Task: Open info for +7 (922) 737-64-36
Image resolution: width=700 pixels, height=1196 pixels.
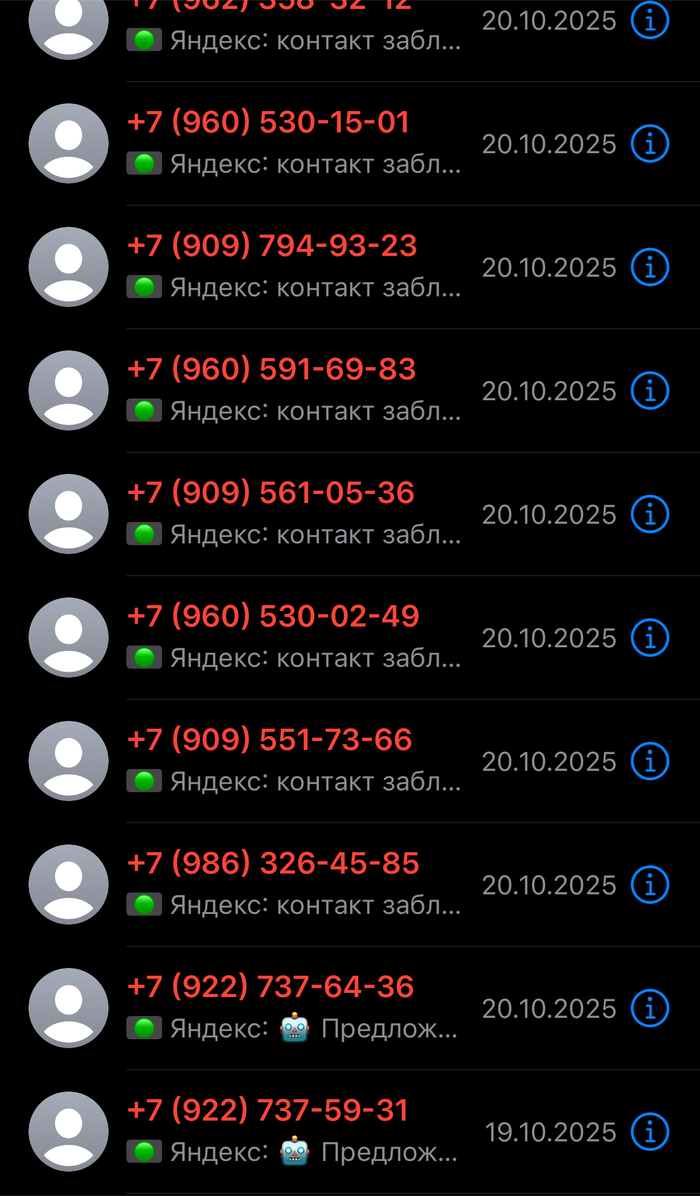Action: pos(650,1008)
